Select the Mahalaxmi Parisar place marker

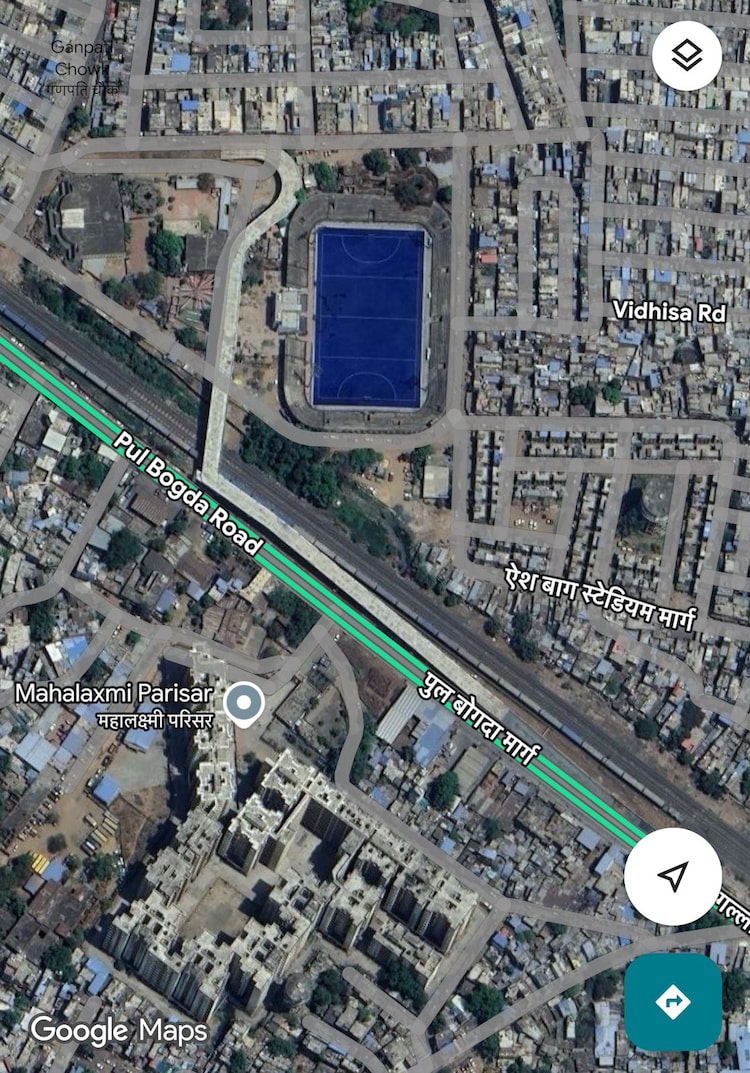click(243, 704)
